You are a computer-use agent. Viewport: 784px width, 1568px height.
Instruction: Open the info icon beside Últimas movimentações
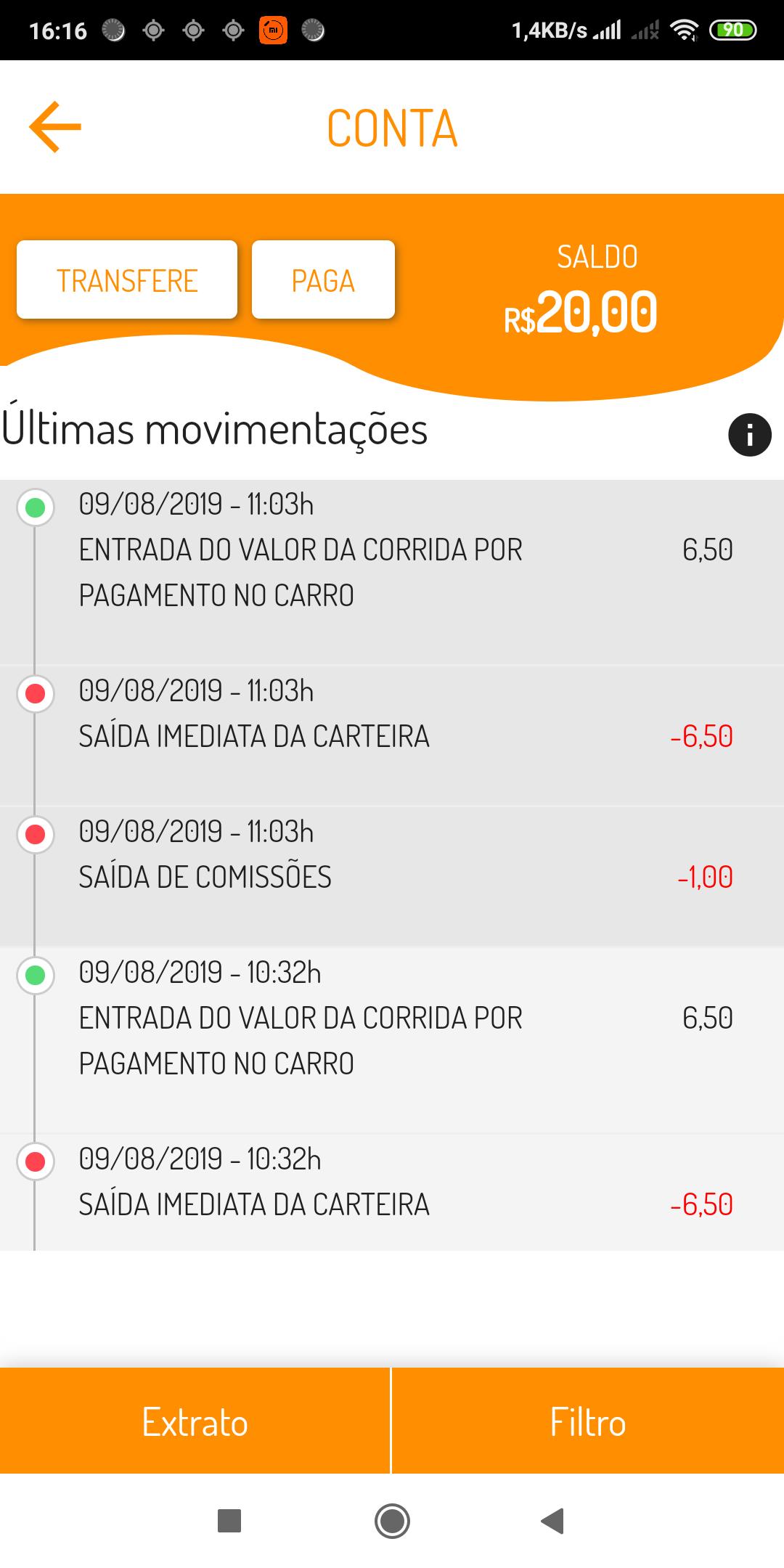749,435
